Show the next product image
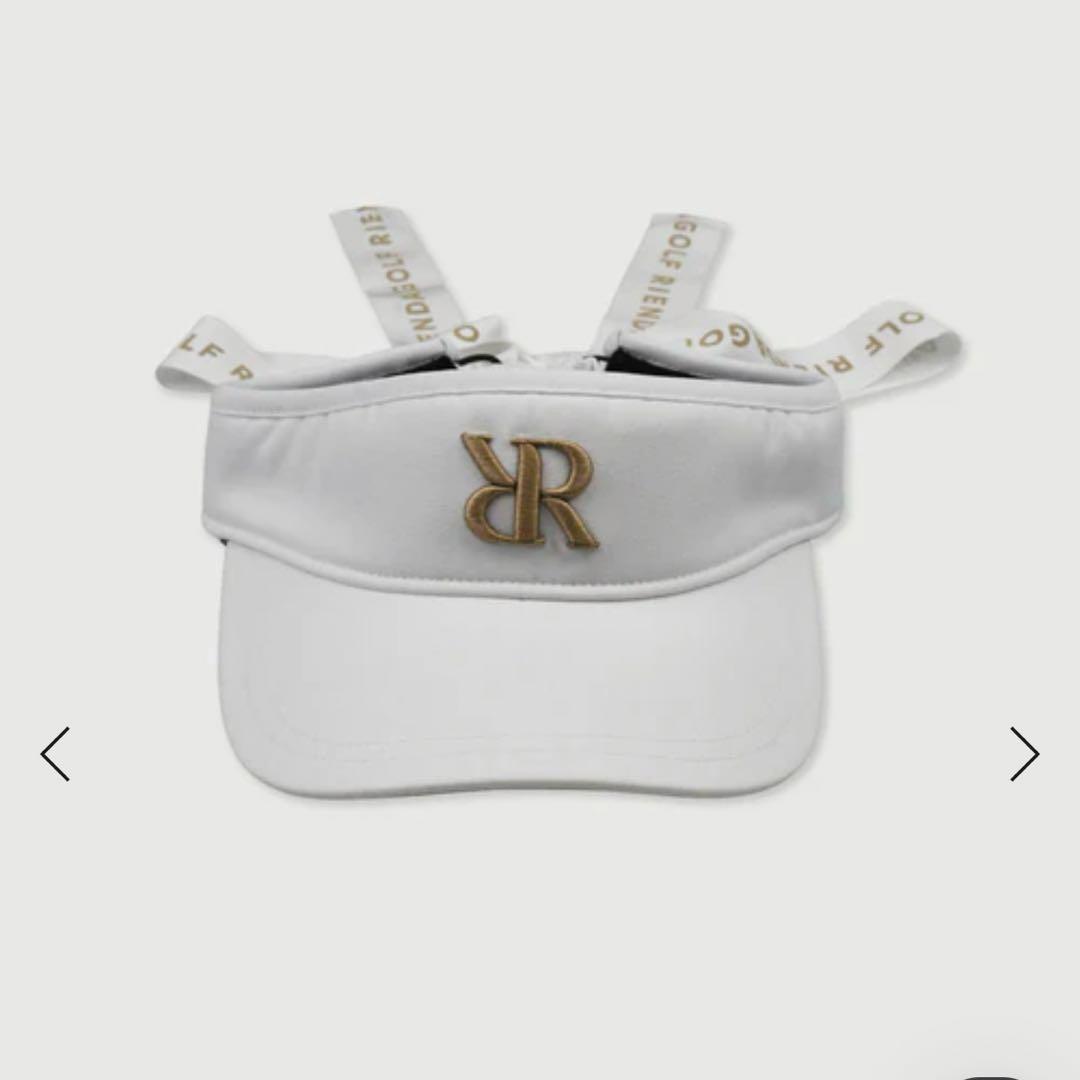Screen dimensions: 1080x1080 pyautogui.click(x=1024, y=754)
